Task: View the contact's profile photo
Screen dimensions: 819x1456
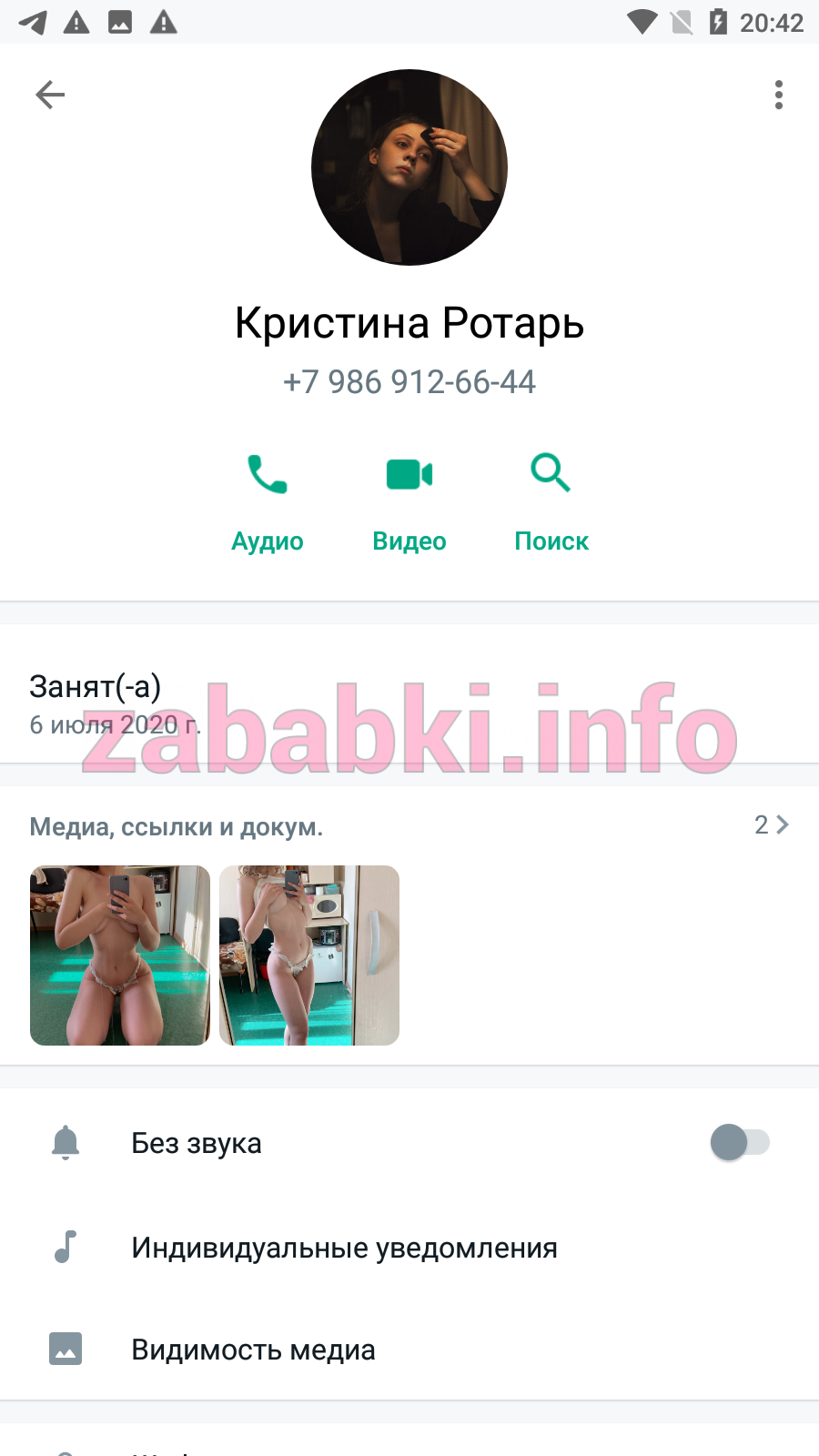Action: pos(409,167)
